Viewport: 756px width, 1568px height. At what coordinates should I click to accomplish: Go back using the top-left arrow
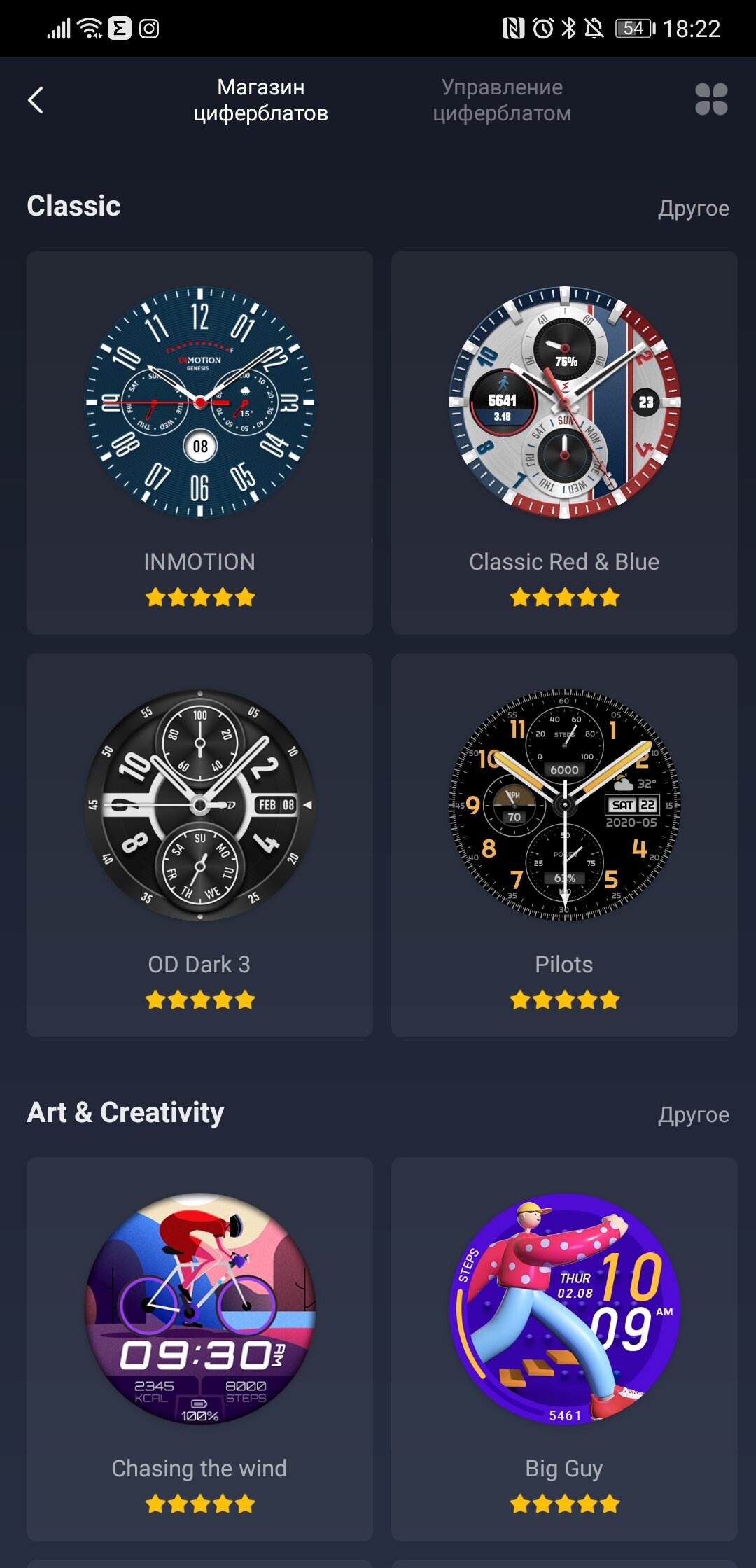(36, 100)
